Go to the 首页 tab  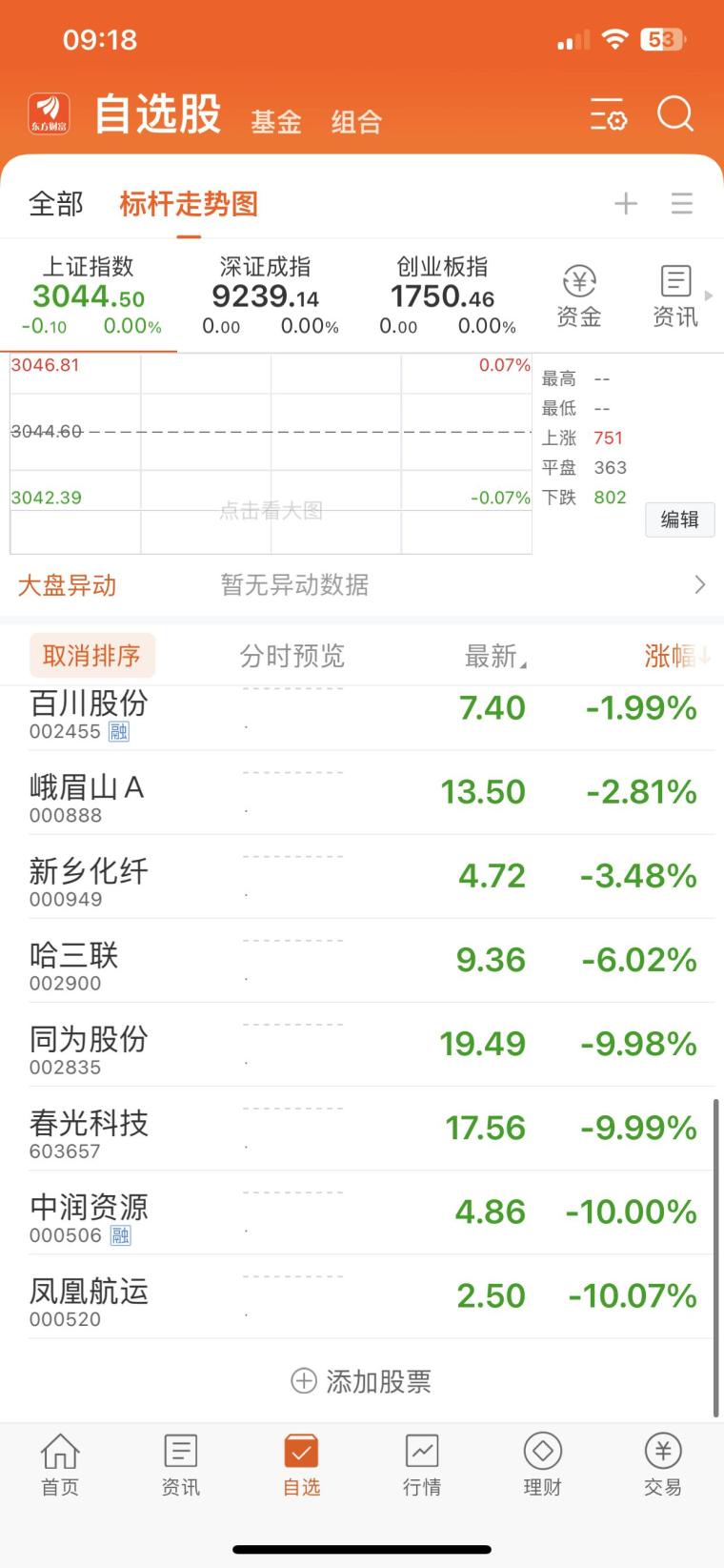60,1465
